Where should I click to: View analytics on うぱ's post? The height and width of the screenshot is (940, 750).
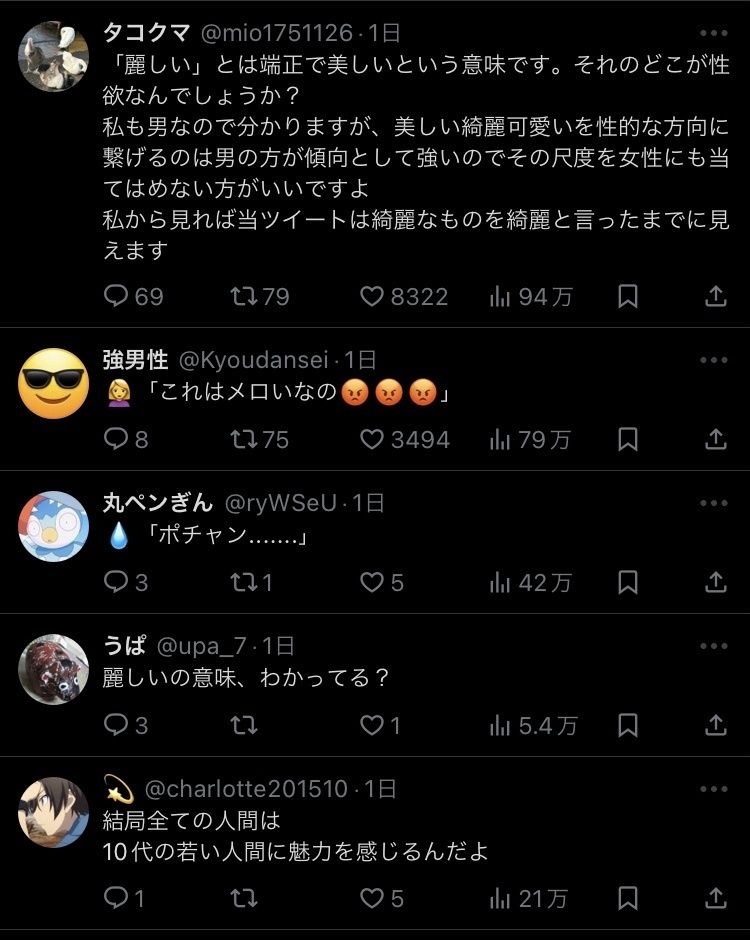coord(500,726)
